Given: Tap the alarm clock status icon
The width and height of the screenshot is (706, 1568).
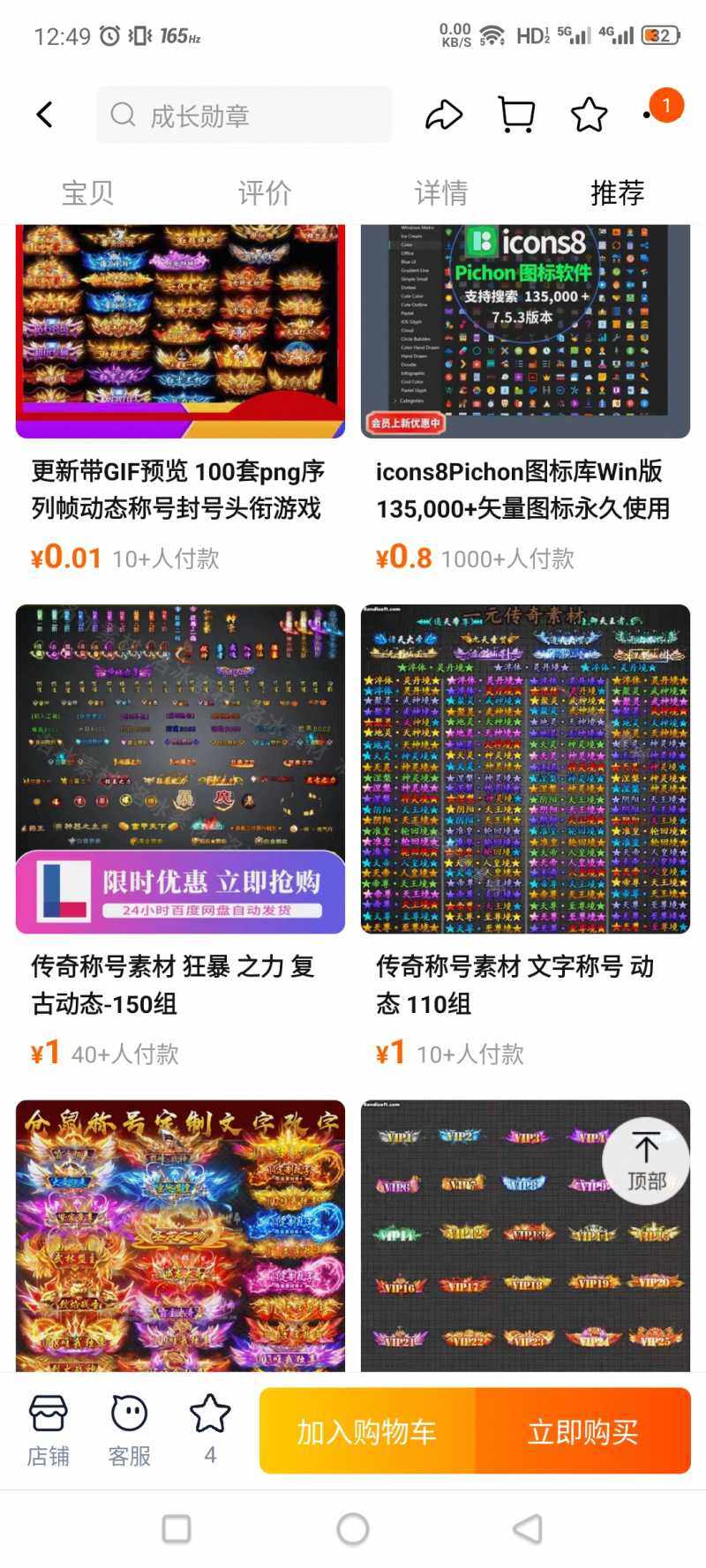Looking at the screenshot, I should pyautogui.click(x=109, y=34).
